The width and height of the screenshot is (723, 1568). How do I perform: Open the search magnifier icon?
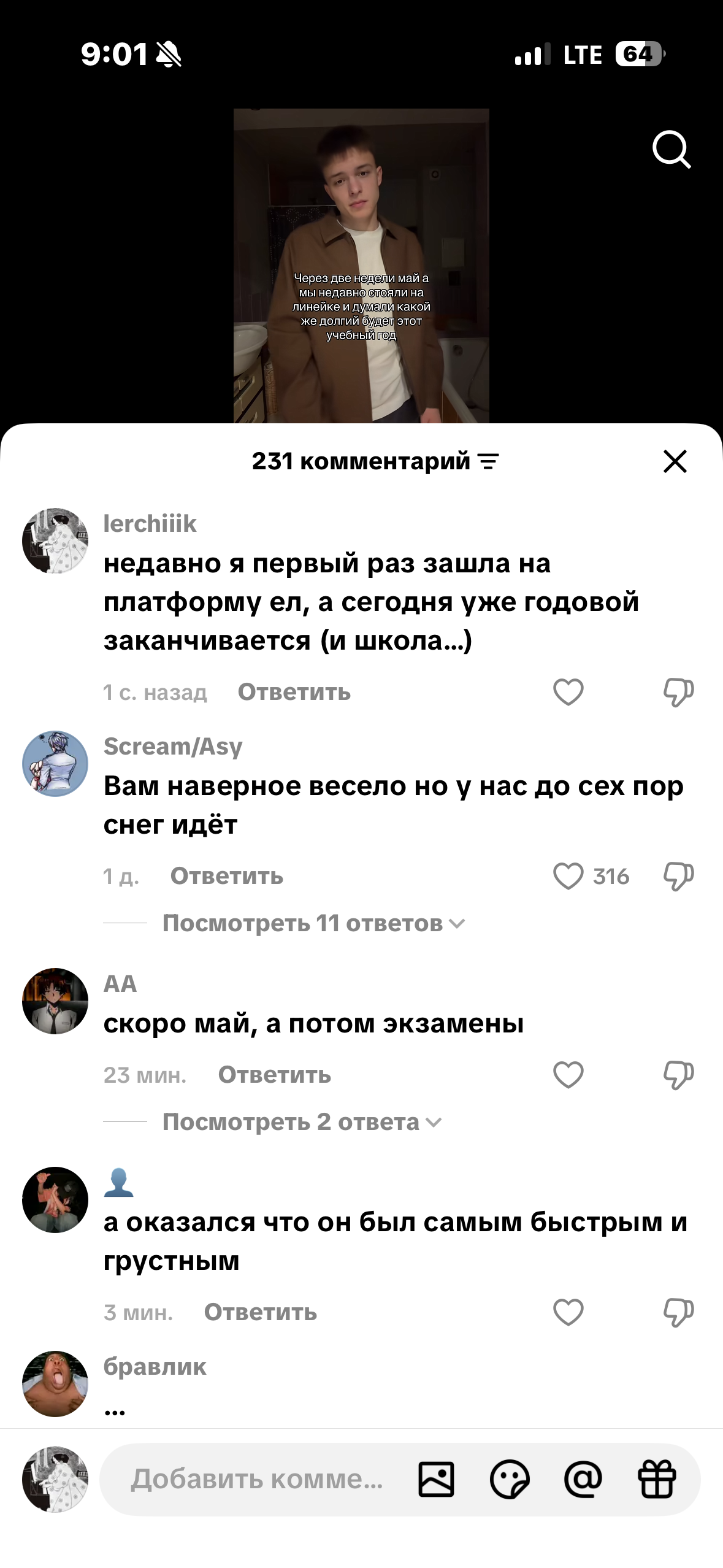pos(671,149)
